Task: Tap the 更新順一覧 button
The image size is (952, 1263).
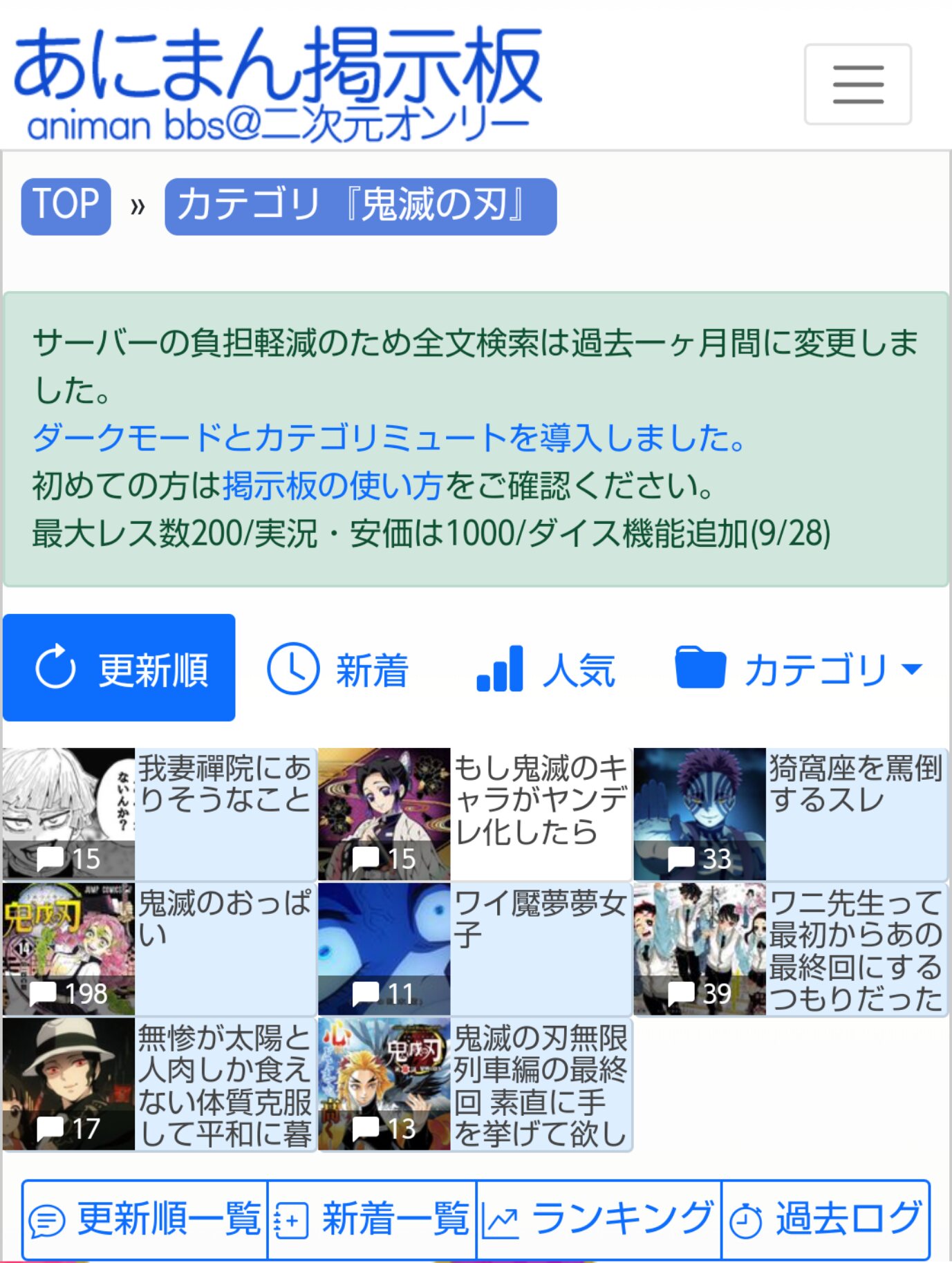Action: pyautogui.click(x=145, y=1219)
